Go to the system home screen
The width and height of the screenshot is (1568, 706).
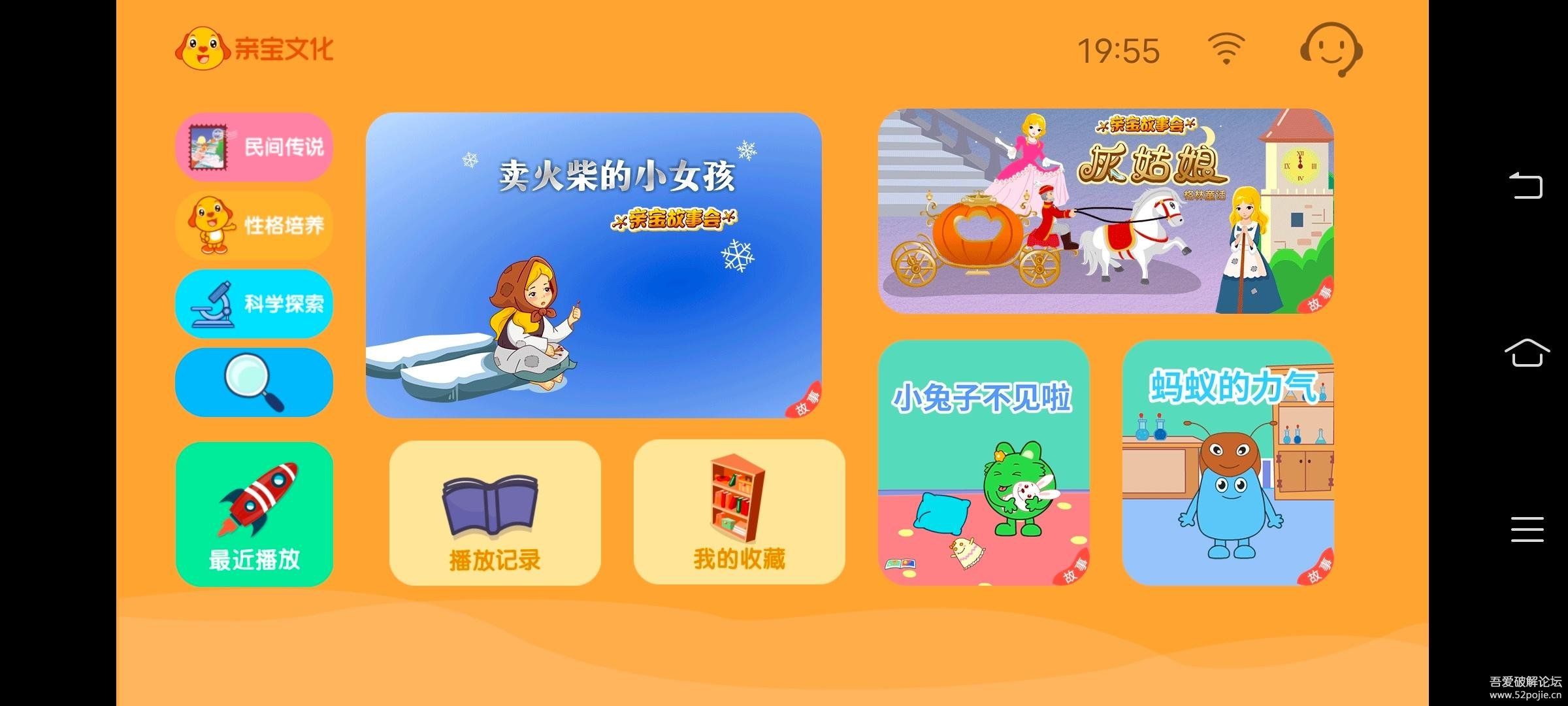point(1526,353)
